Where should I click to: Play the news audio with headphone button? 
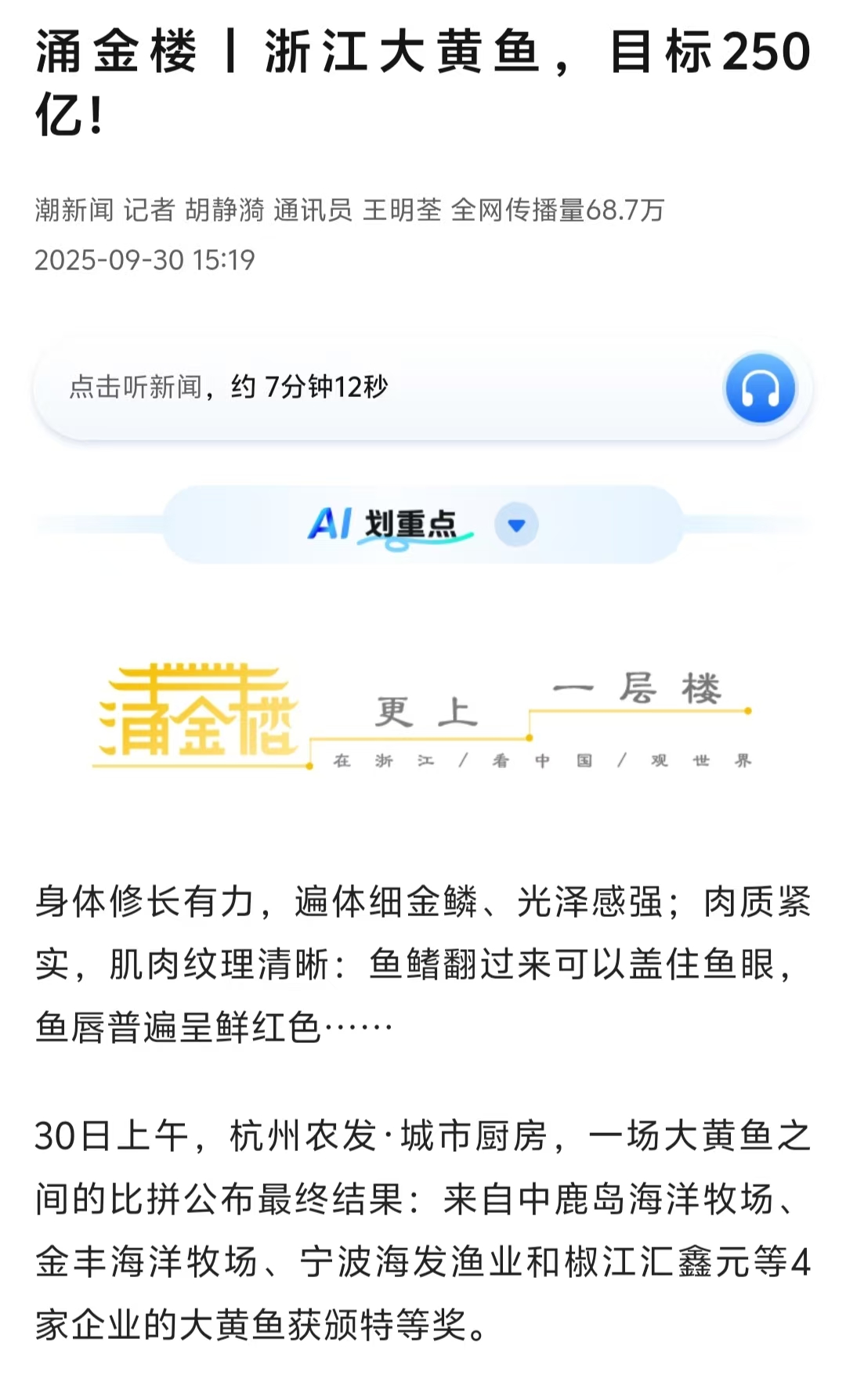tap(759, 388)
